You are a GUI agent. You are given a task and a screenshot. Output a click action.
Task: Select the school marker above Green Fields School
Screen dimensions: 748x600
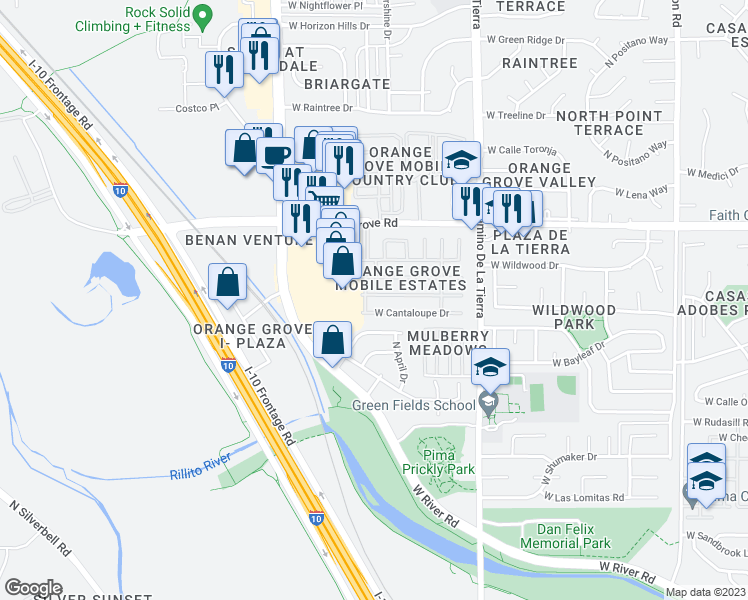491,366
